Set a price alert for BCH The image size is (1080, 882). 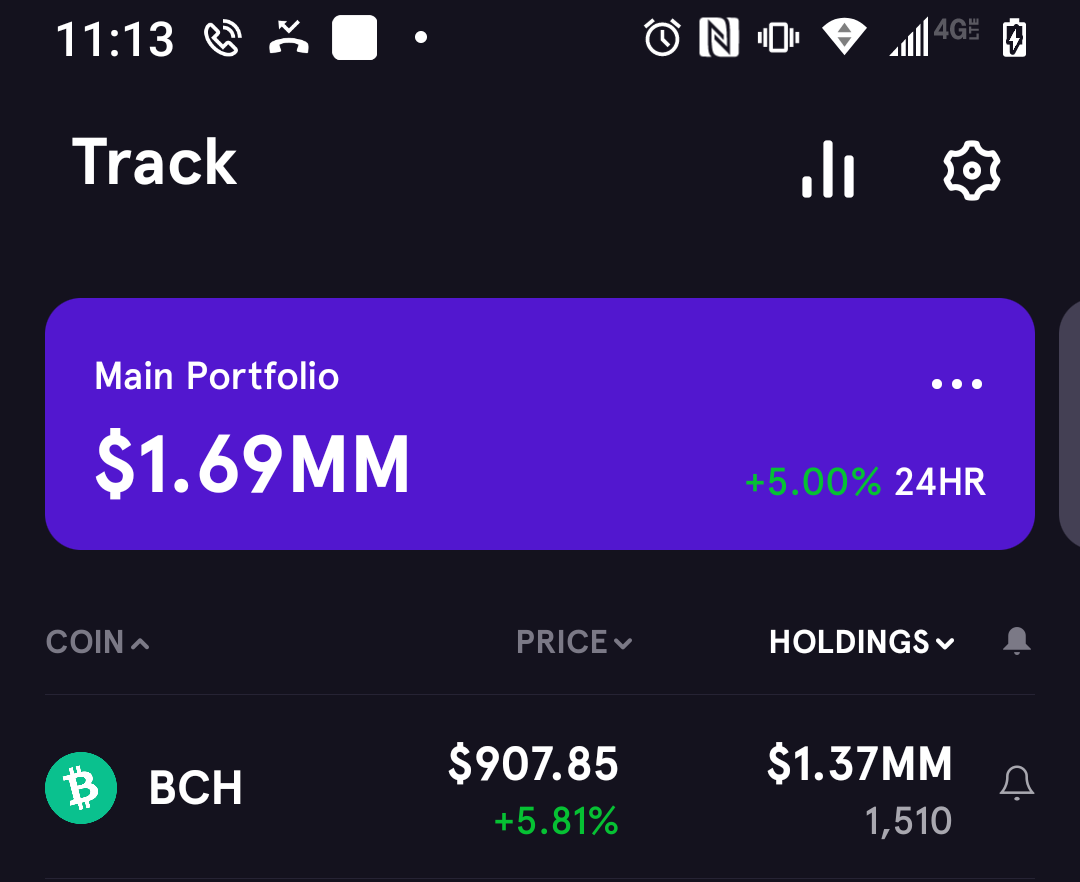(1017, 783)
